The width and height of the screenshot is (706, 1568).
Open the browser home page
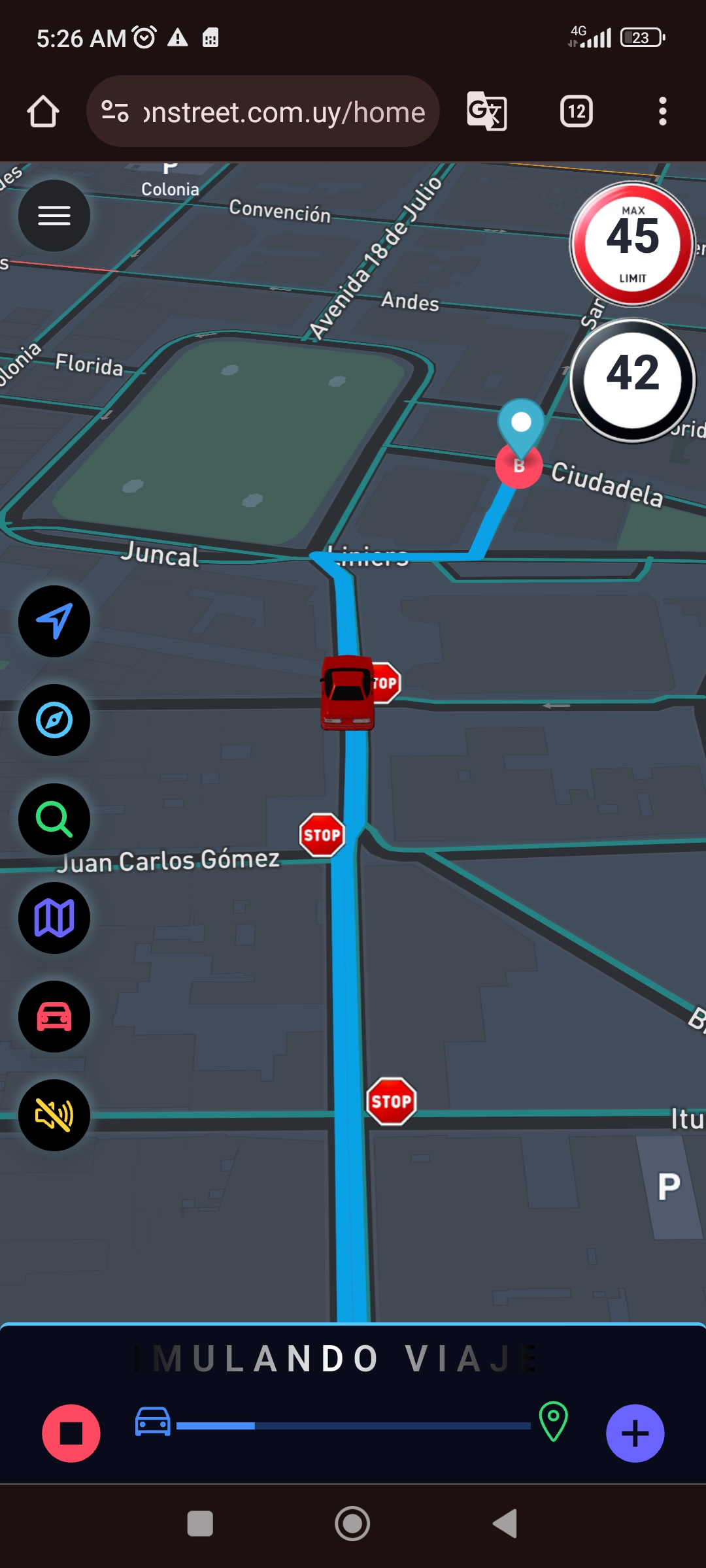coord(43,112)
